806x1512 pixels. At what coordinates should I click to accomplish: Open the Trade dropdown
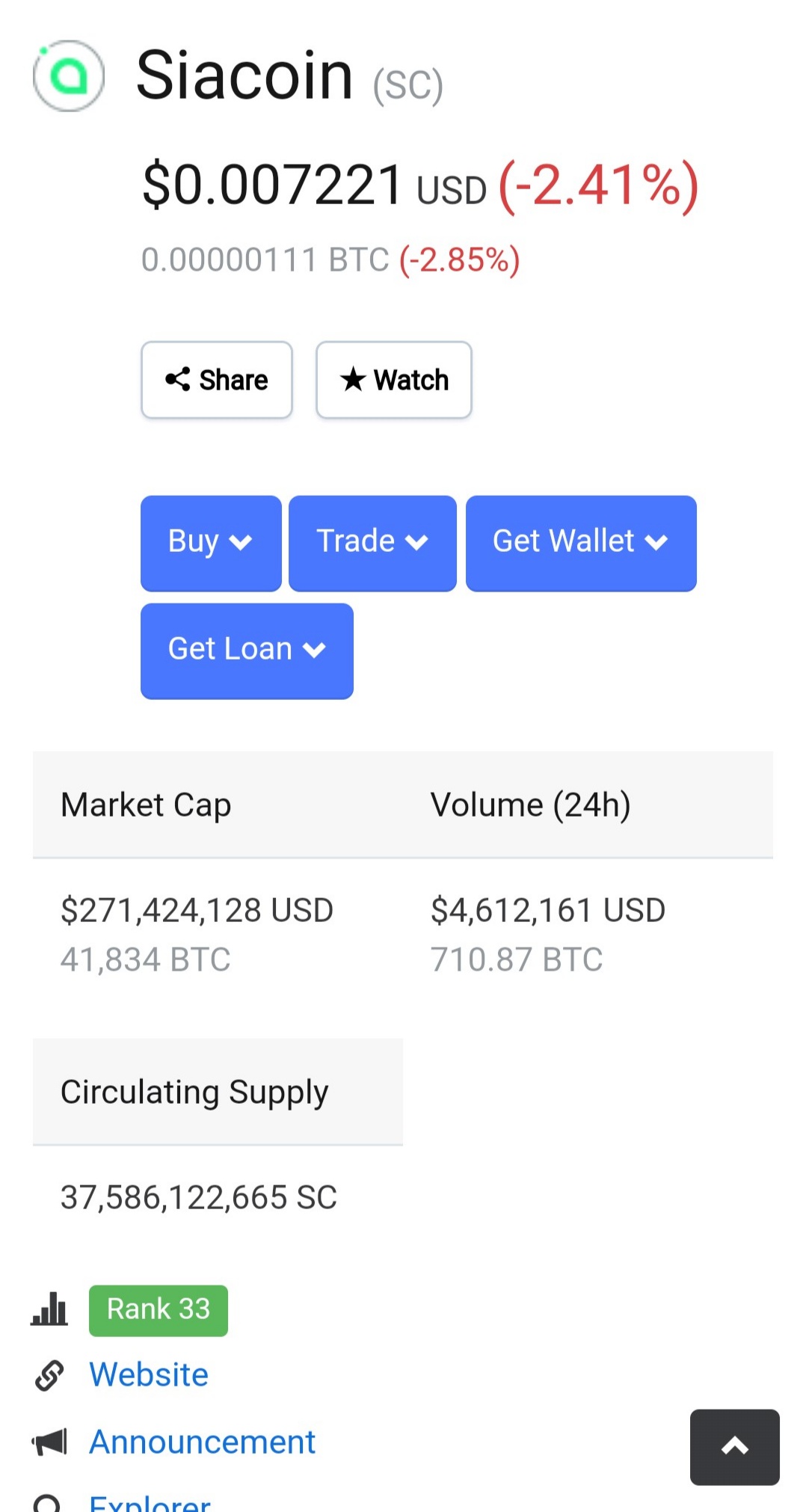tap(372, 542)
